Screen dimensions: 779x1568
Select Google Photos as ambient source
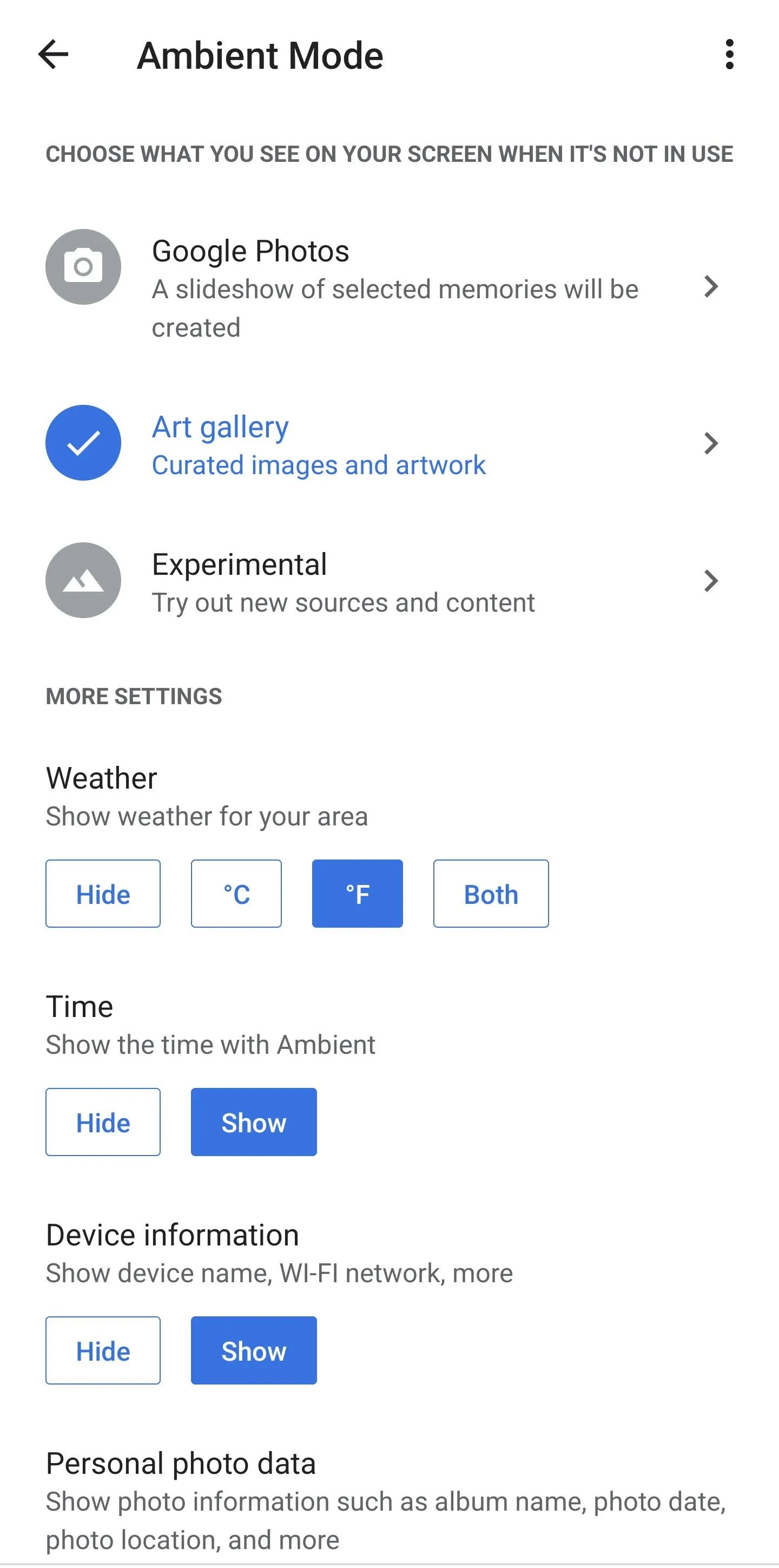[x=389, y=287]
